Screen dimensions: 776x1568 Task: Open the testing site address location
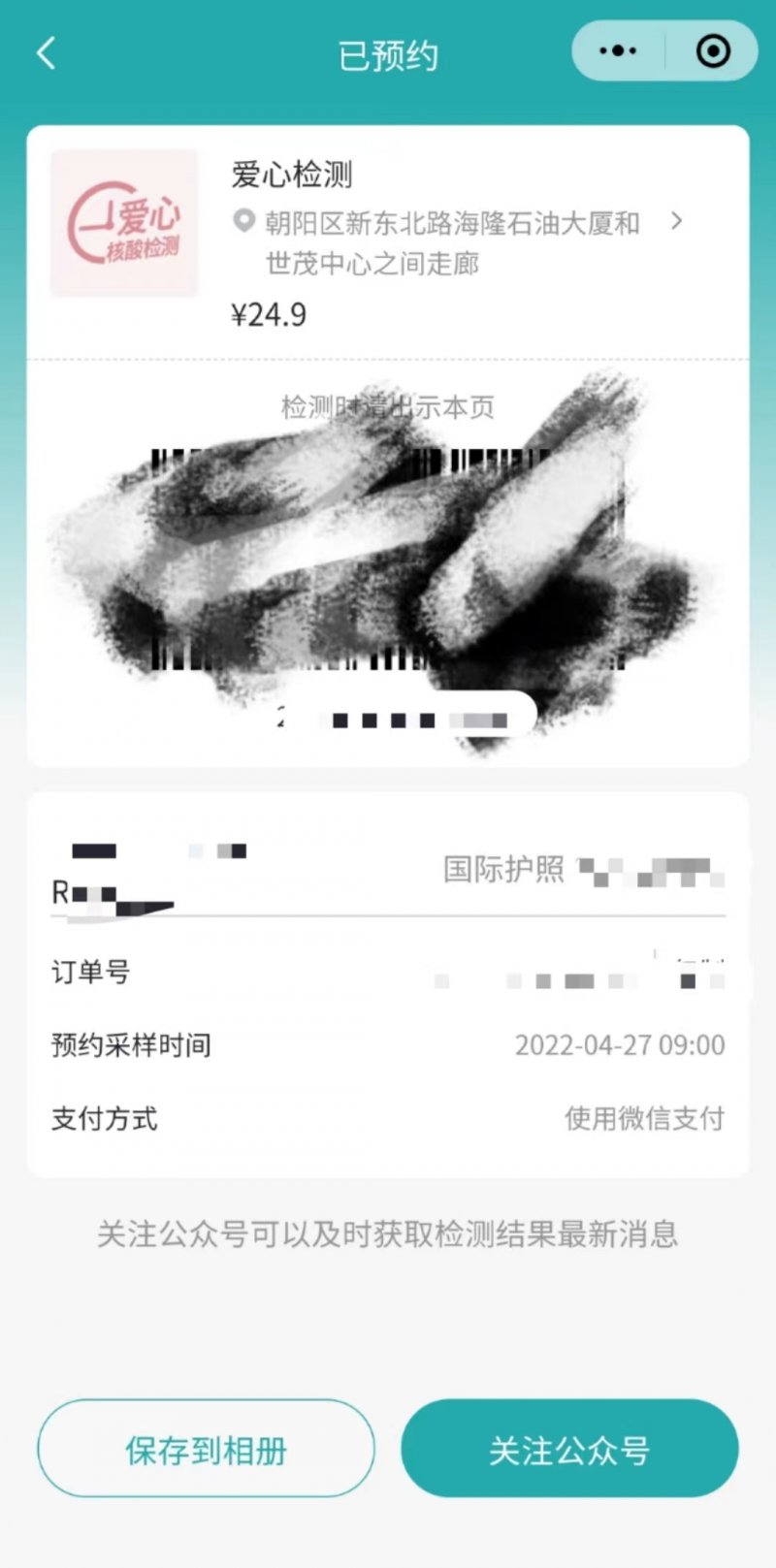click(452, 242)
